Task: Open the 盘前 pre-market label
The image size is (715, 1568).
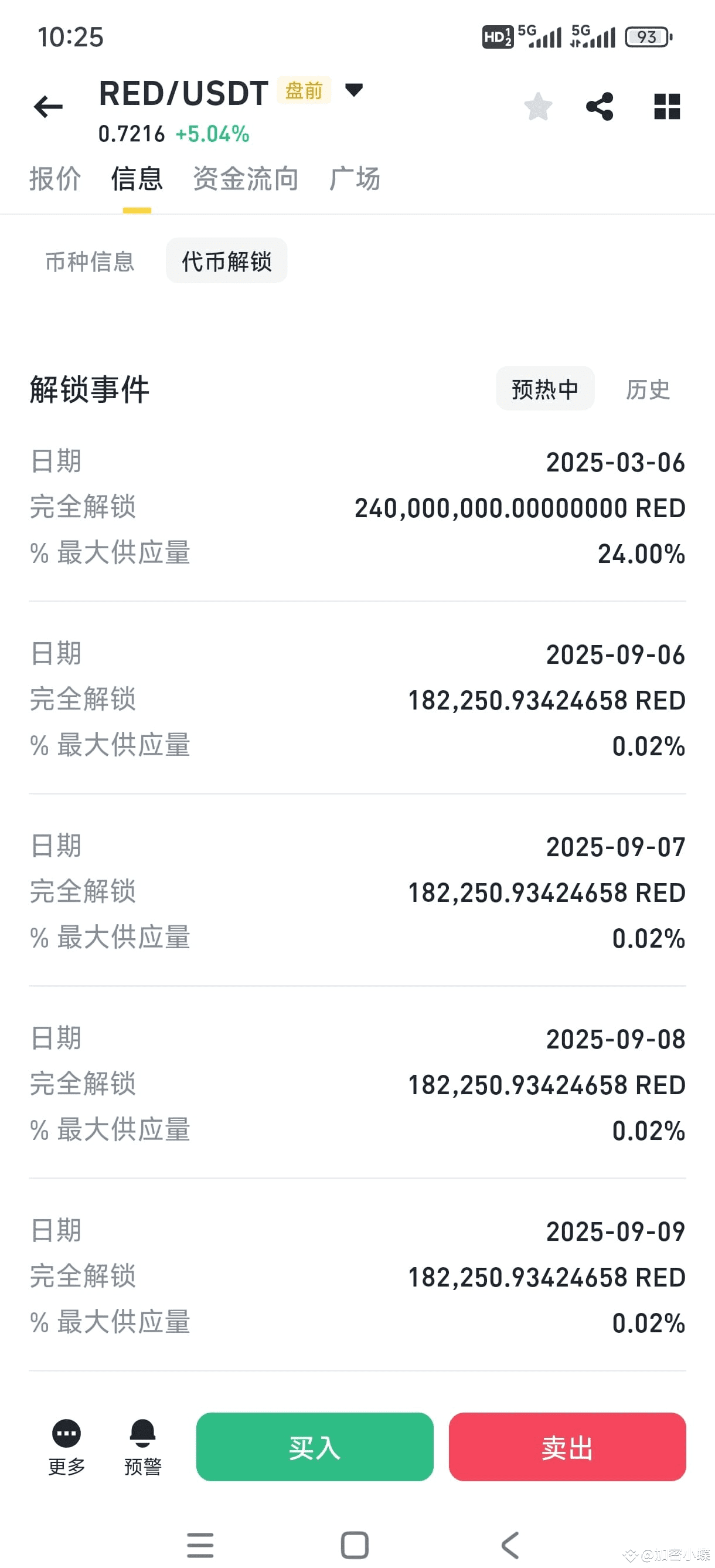Action: pyautogui.click(x=304, y=90)
